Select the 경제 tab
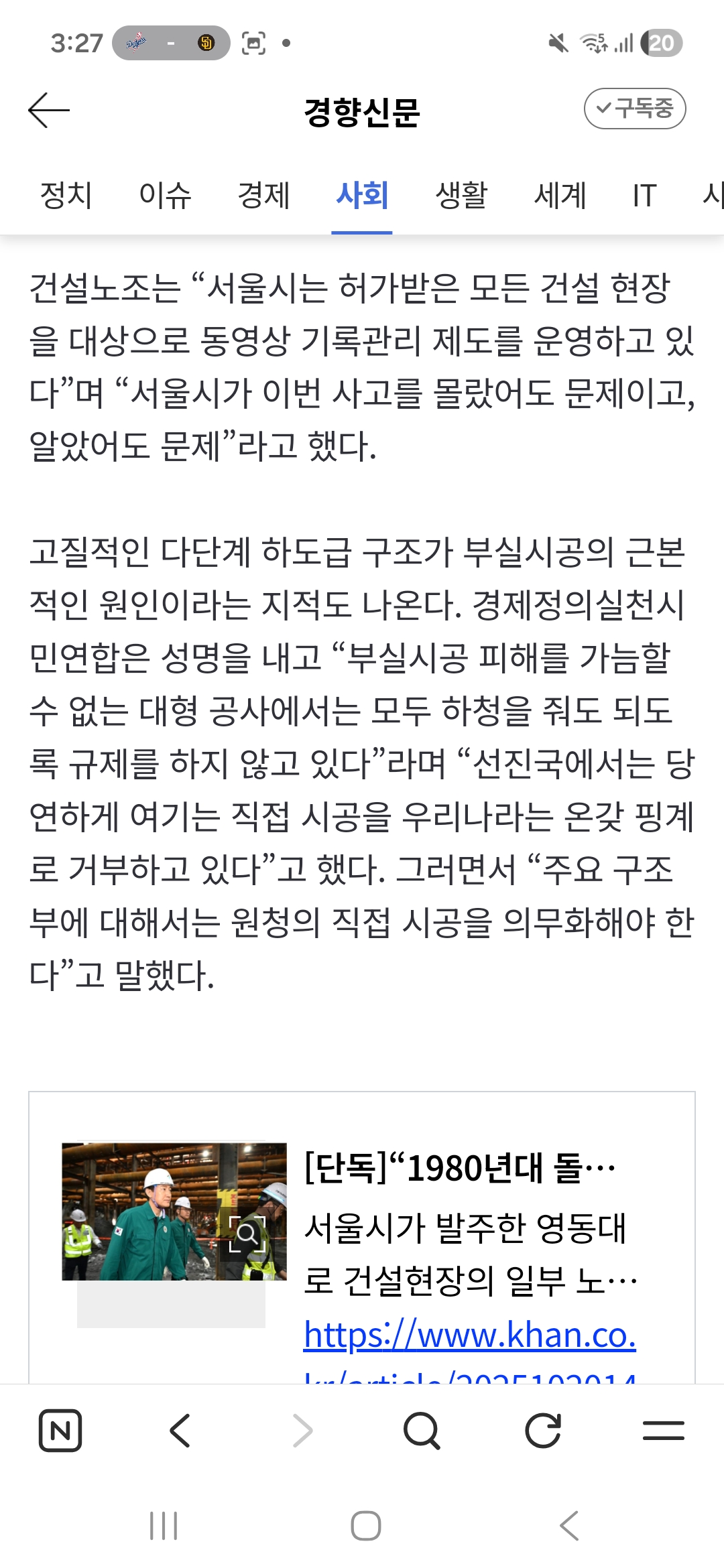 tap(263, 196)
